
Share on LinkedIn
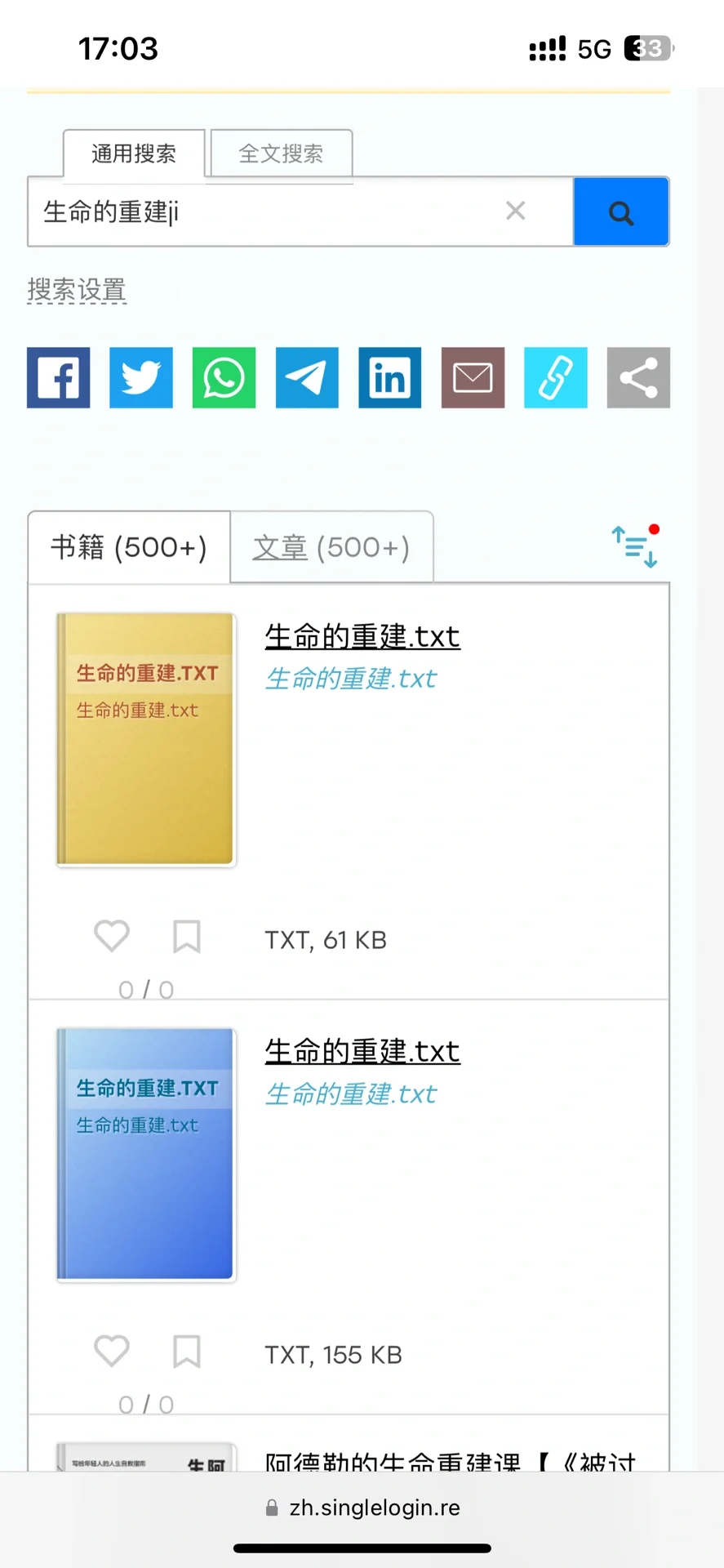[390, 377]
